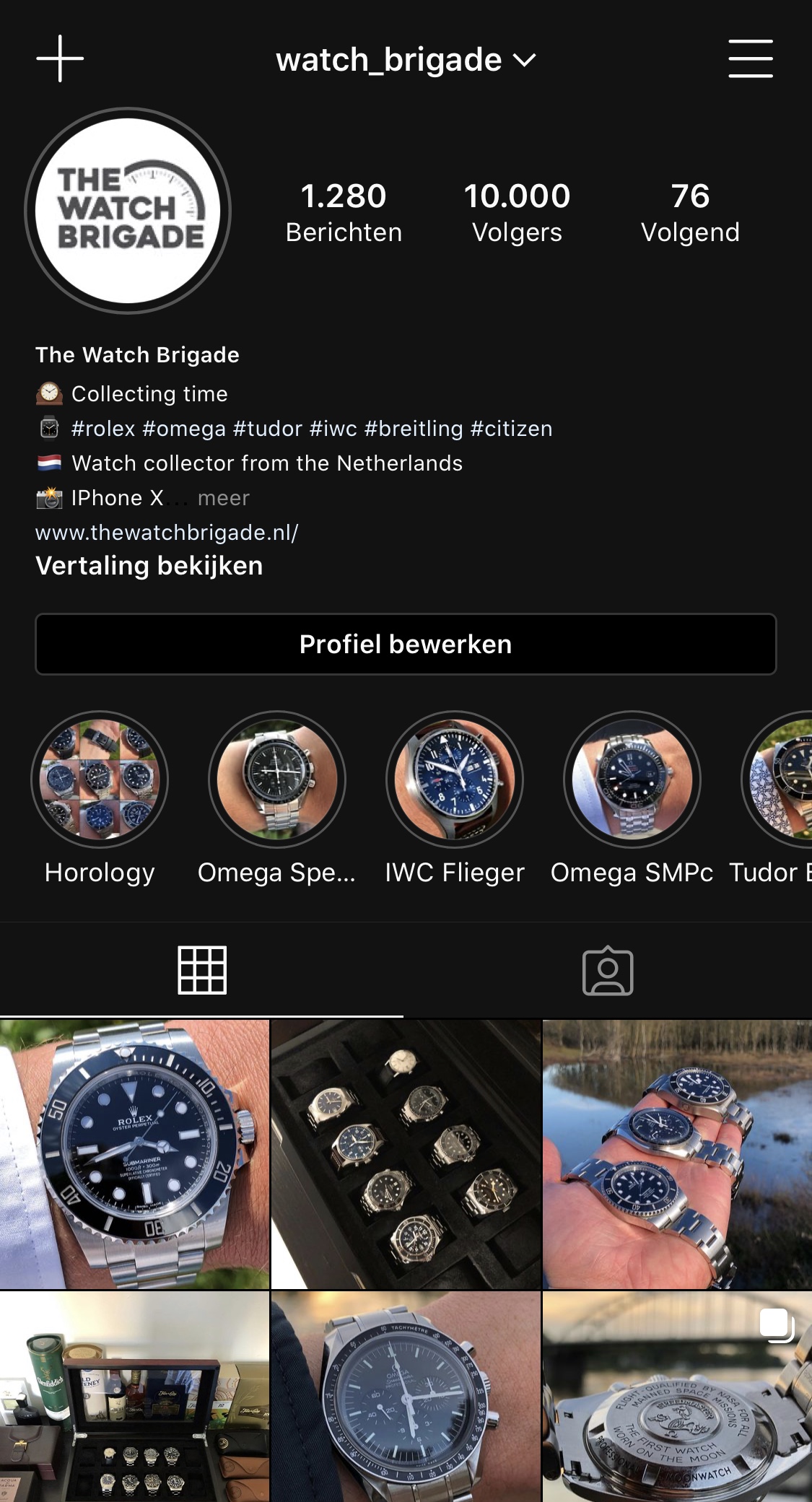Open the post with three watches on hand

[677, 1153]
